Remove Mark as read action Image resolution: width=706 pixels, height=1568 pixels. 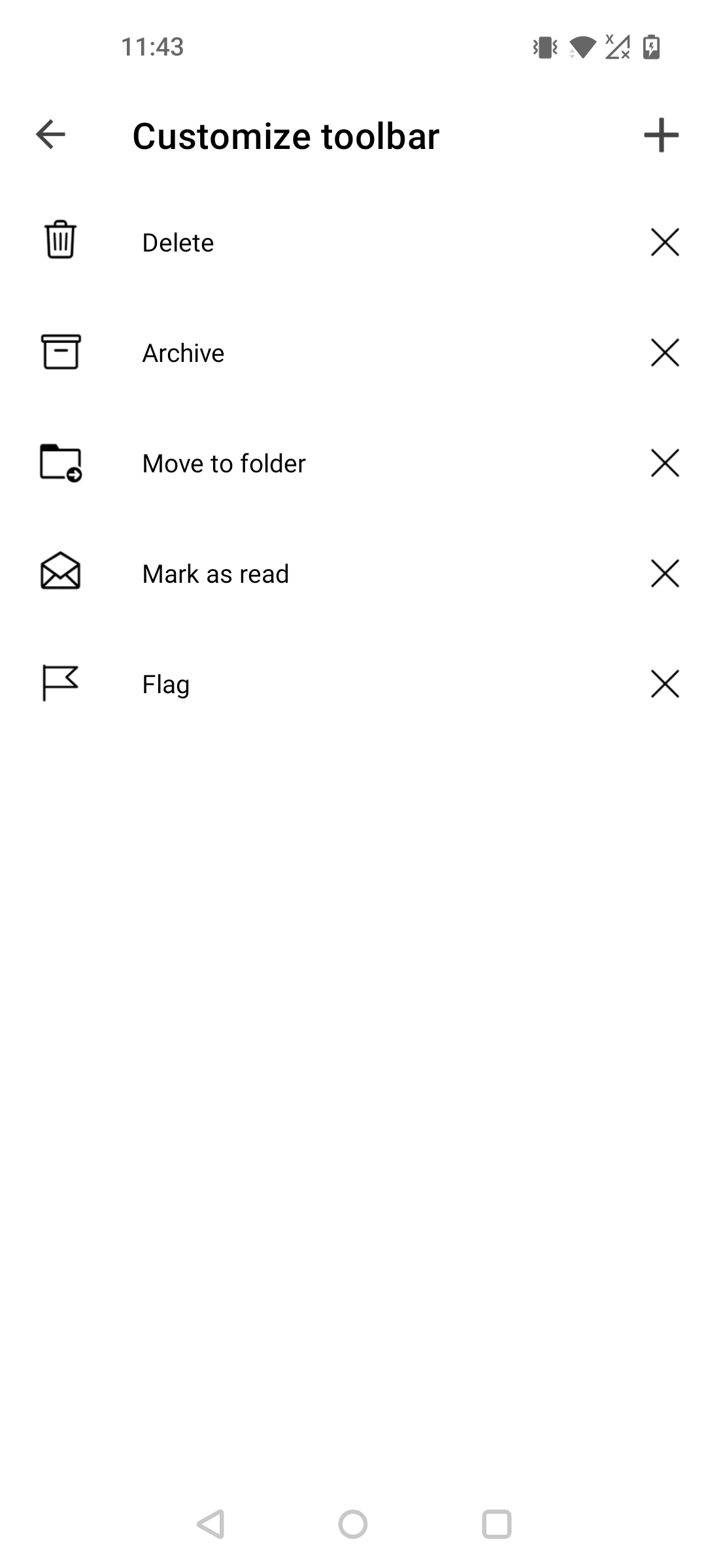(x=665, y=574)
